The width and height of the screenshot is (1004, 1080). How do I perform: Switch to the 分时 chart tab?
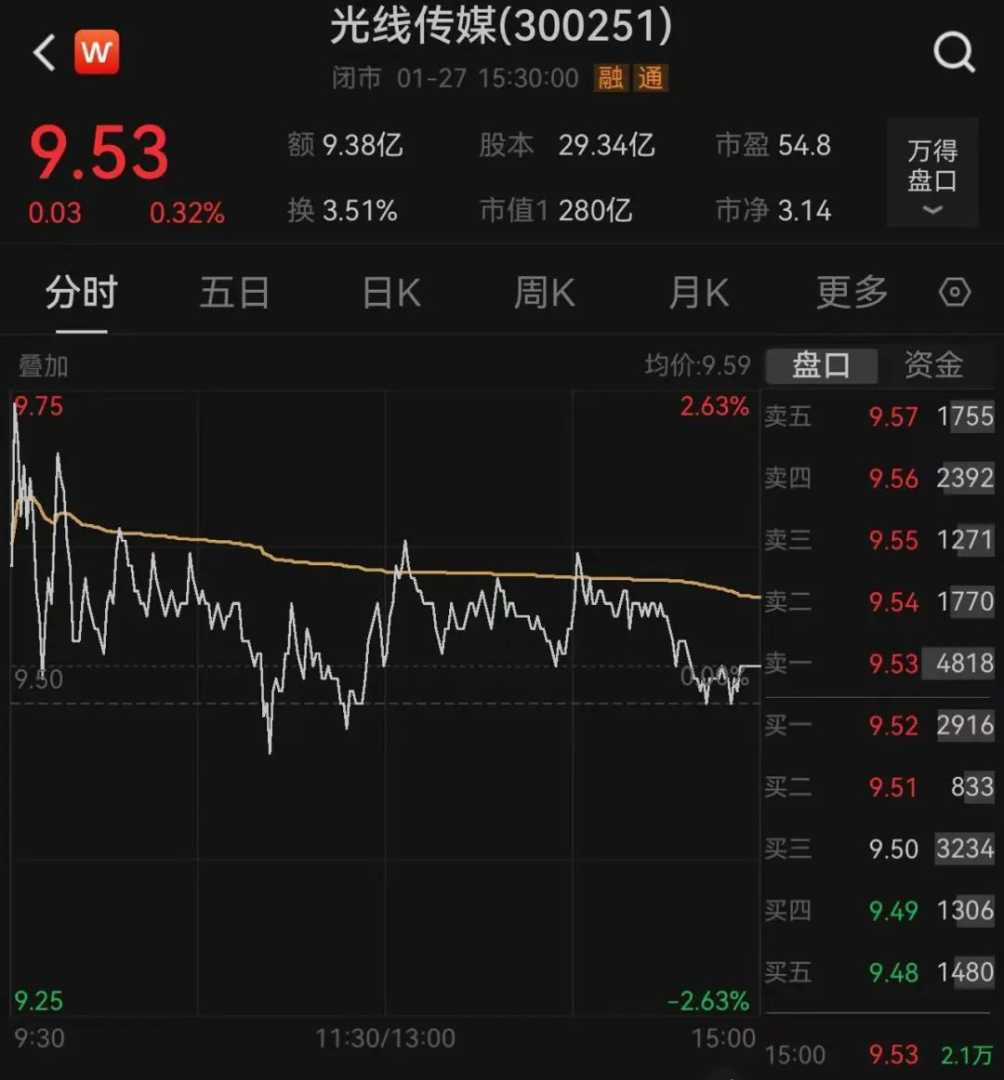click(x=81, y=293)
